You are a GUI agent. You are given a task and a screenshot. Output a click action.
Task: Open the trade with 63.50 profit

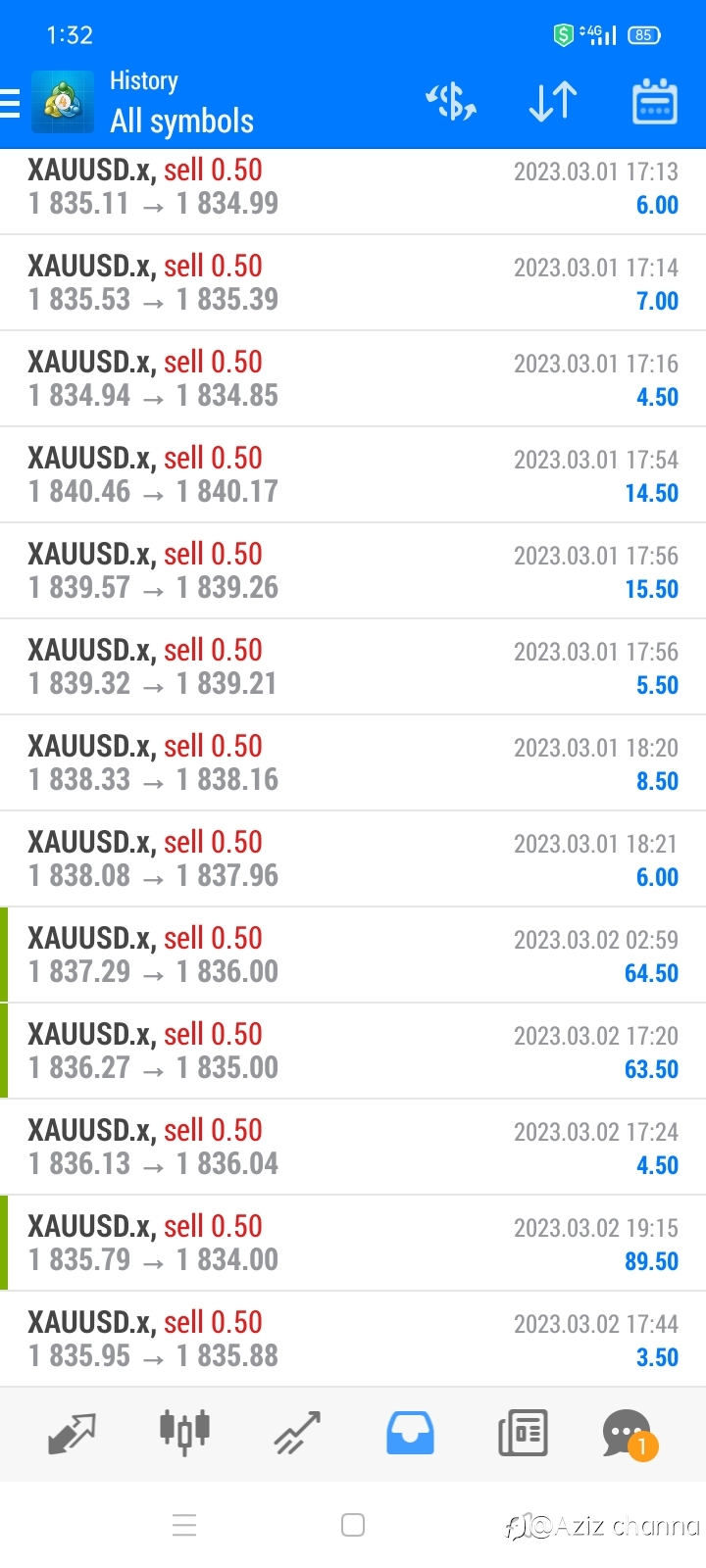click(353, 1051)
